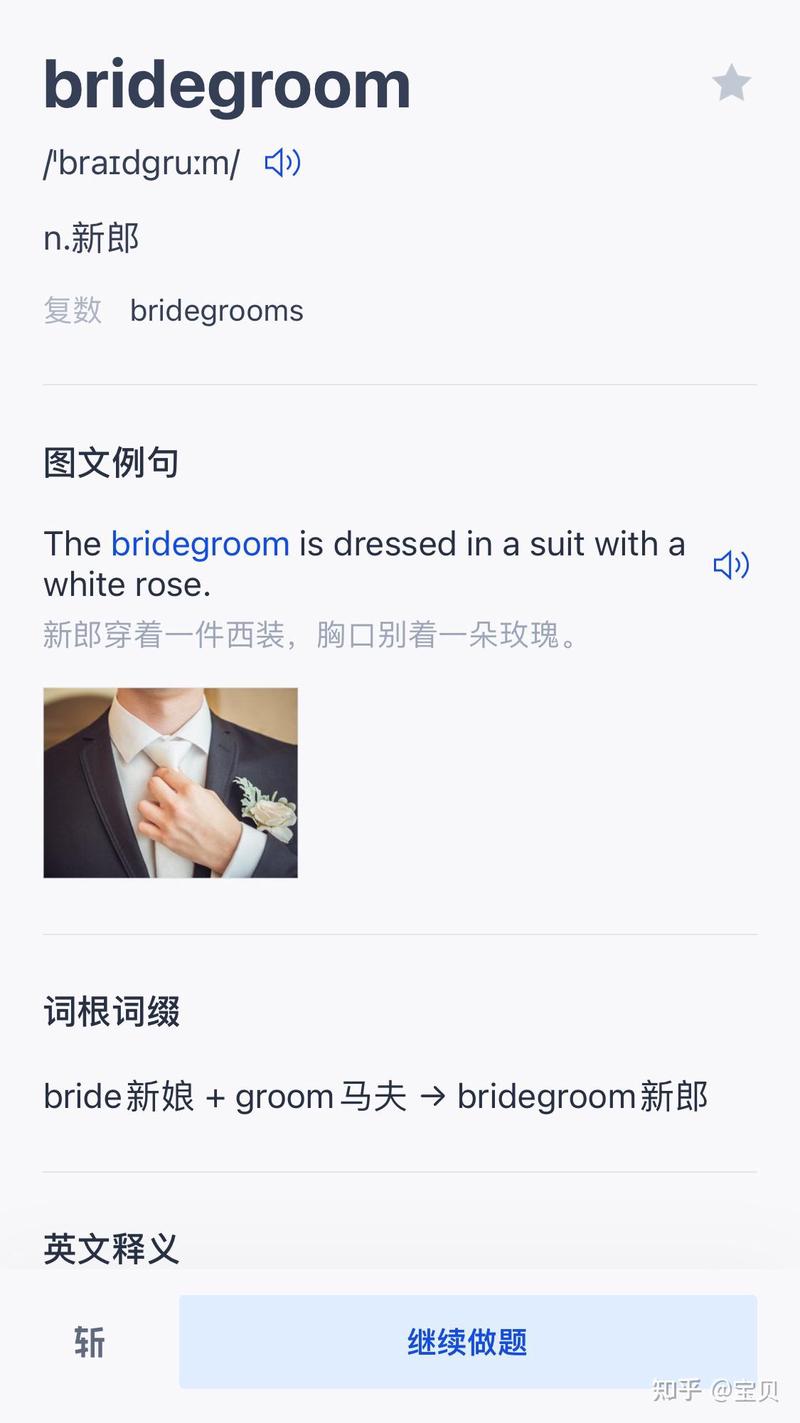
Task: Continue with 继续做题
Action: pyautogui.click(x=467, y=1342)
